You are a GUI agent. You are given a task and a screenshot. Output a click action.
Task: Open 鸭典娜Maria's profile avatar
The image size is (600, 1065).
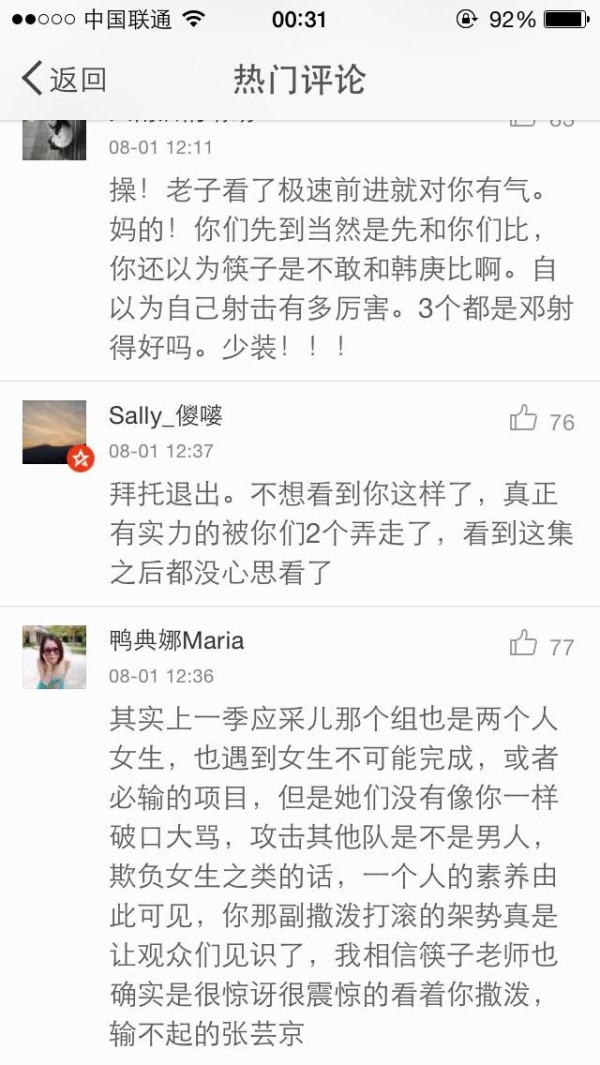click(x=55, y=657)
